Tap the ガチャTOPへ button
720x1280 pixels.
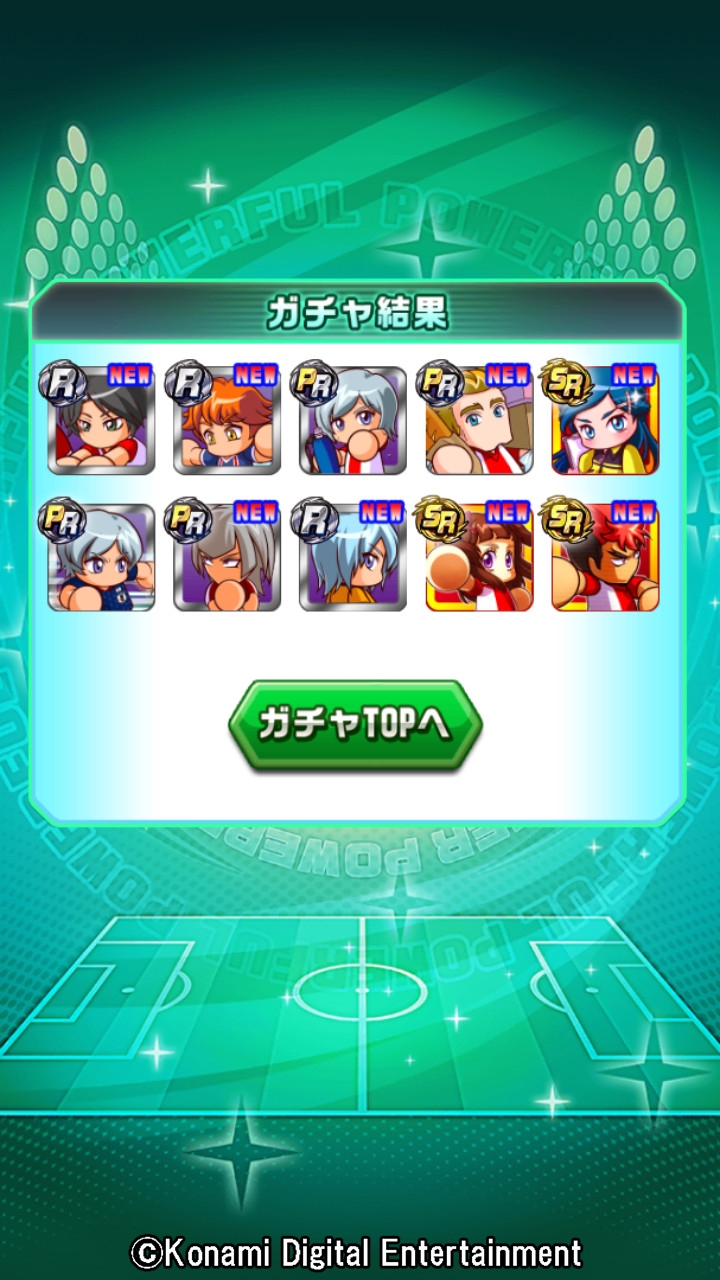coord(355,725)
